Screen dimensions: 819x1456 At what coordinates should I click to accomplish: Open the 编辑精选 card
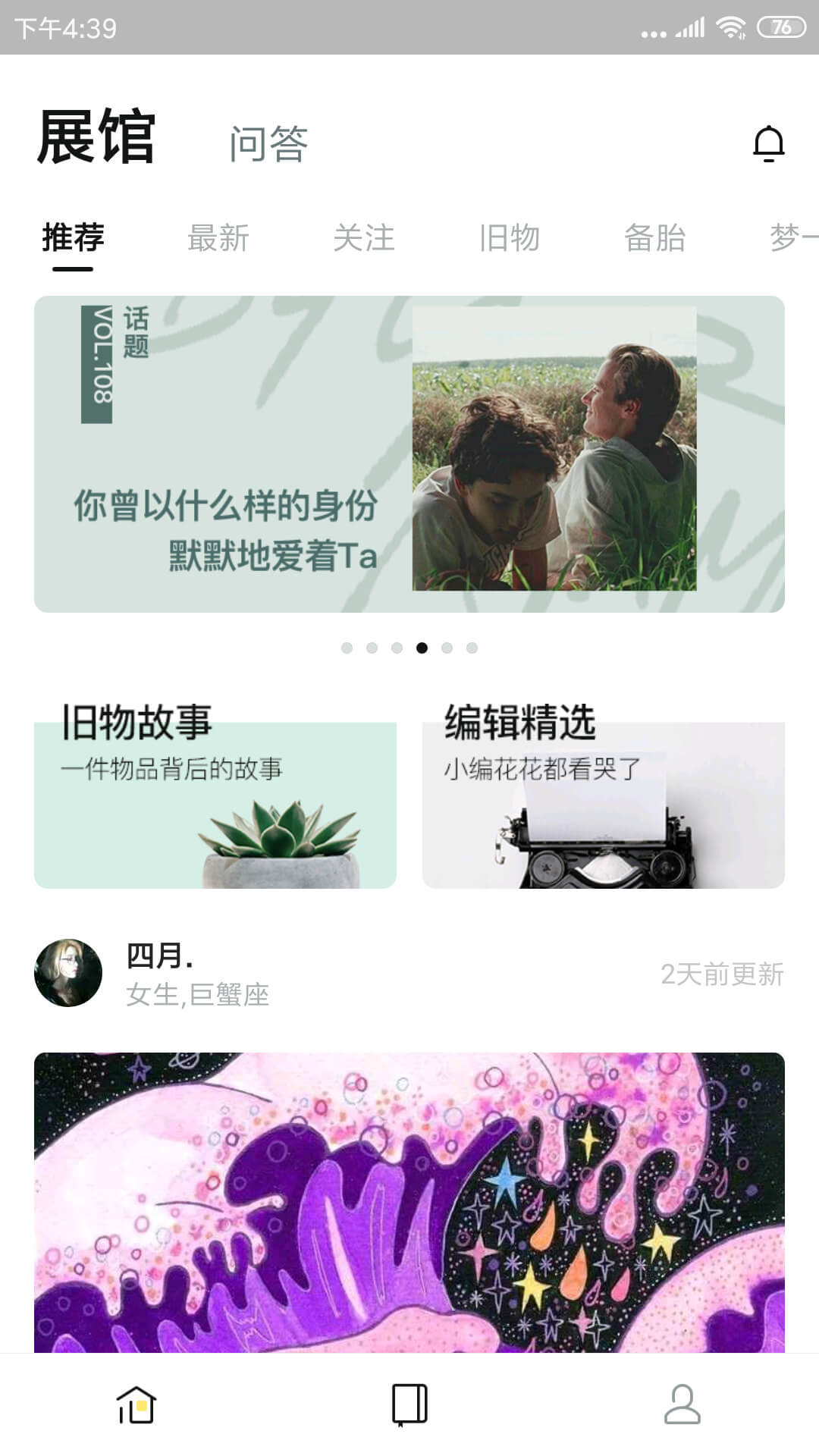tap(604, 796)
